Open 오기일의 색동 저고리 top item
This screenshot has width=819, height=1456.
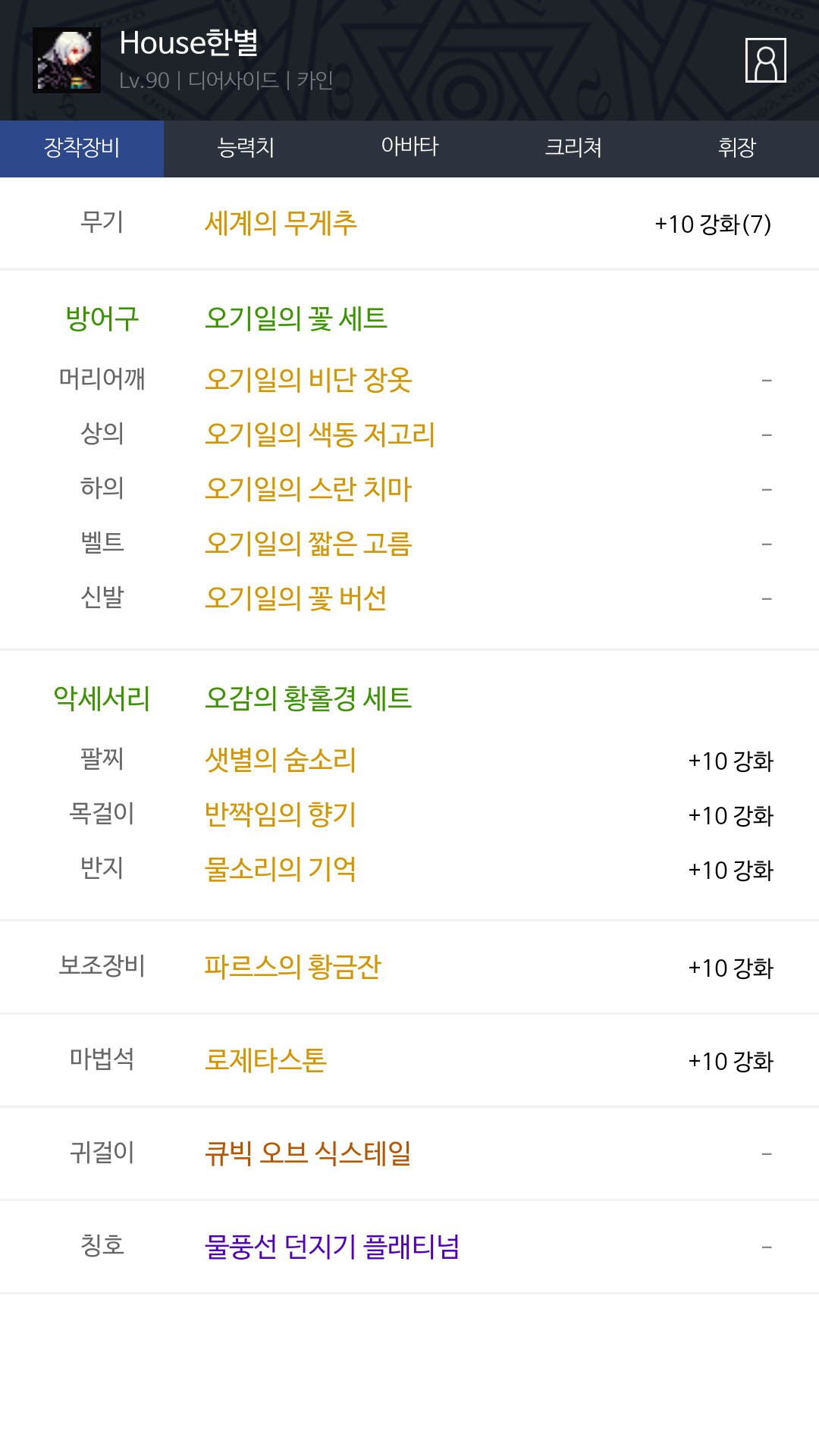pos(320,434)
